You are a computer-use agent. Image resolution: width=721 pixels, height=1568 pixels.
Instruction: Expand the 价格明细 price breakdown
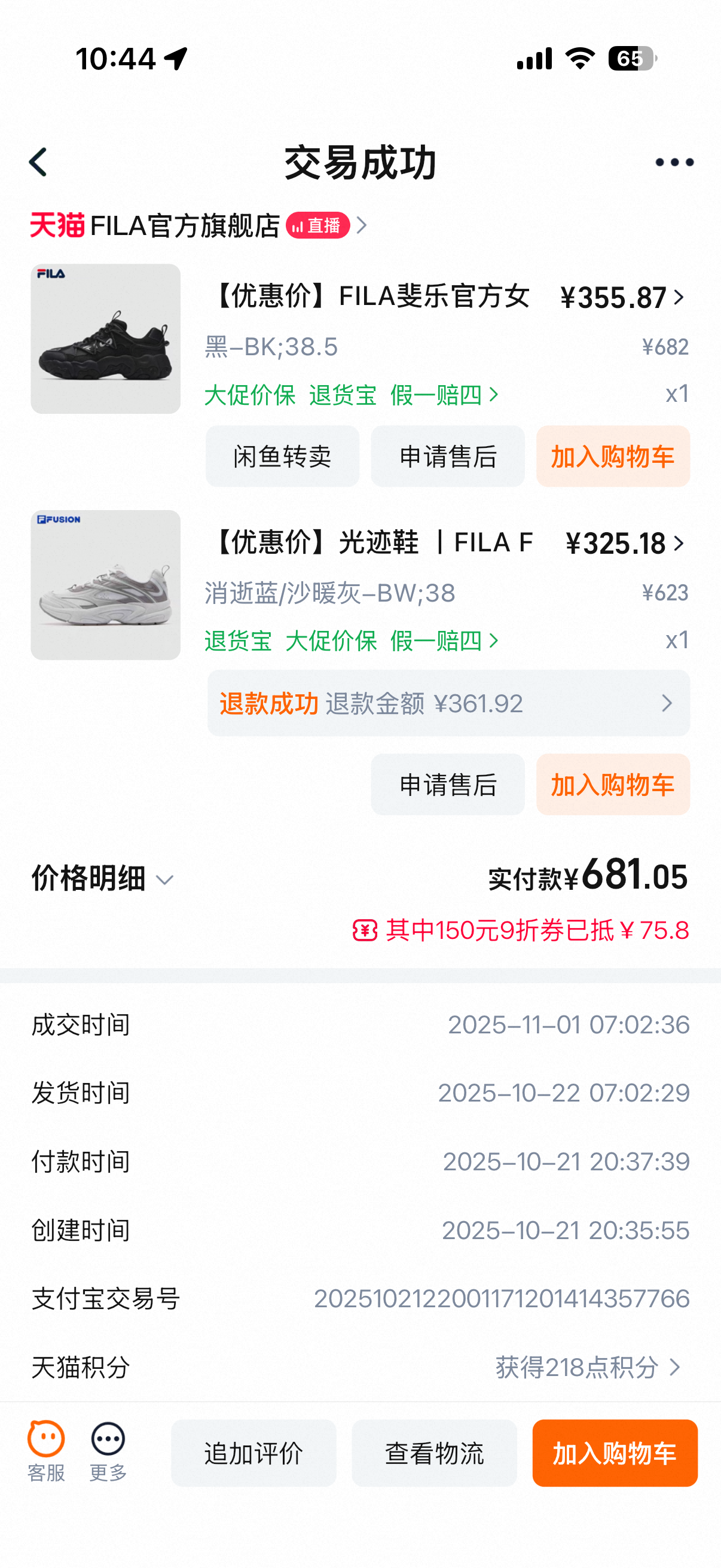point(102,879)
